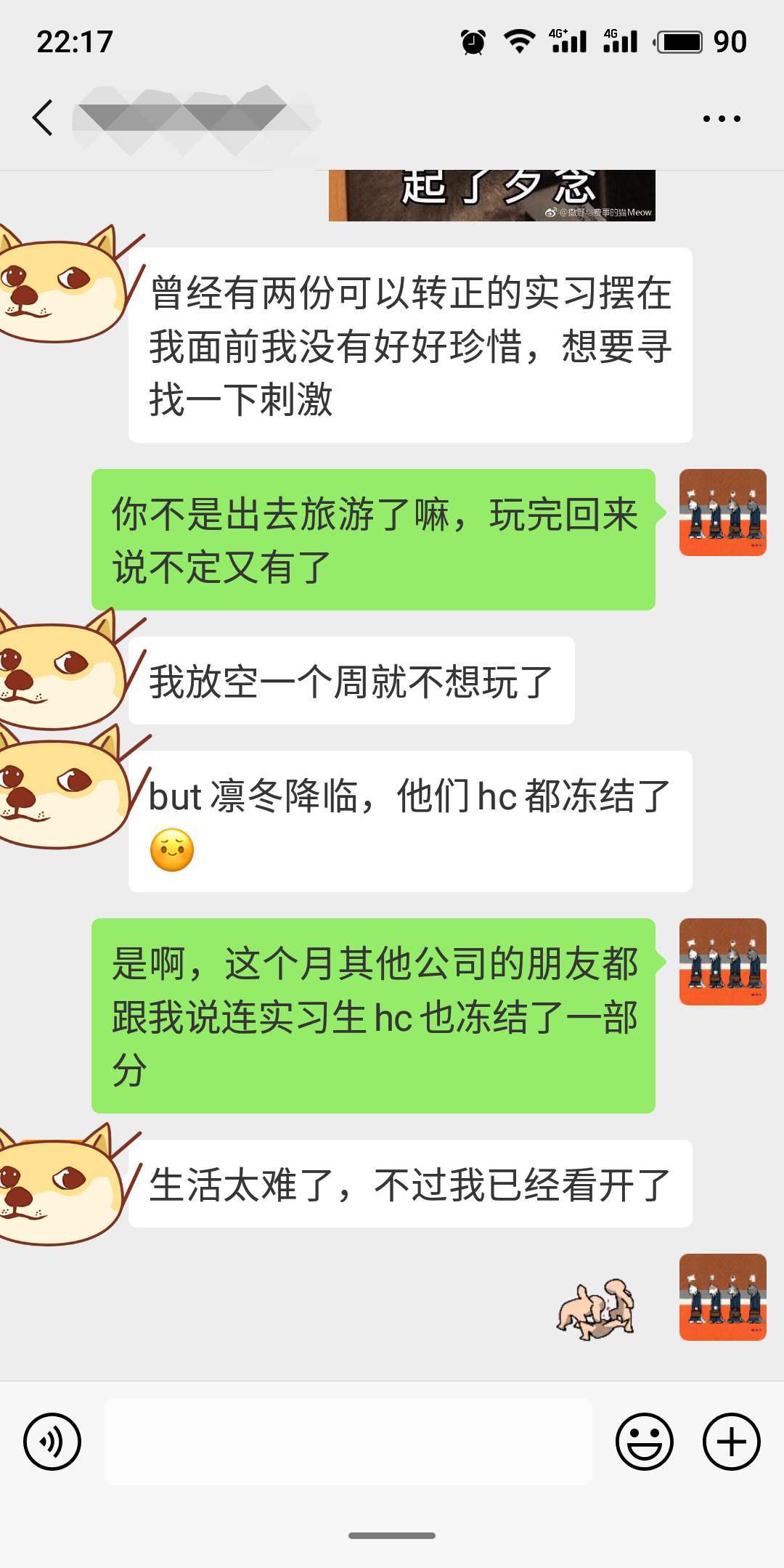Open the meme image at top of chat

pos(491,196)
